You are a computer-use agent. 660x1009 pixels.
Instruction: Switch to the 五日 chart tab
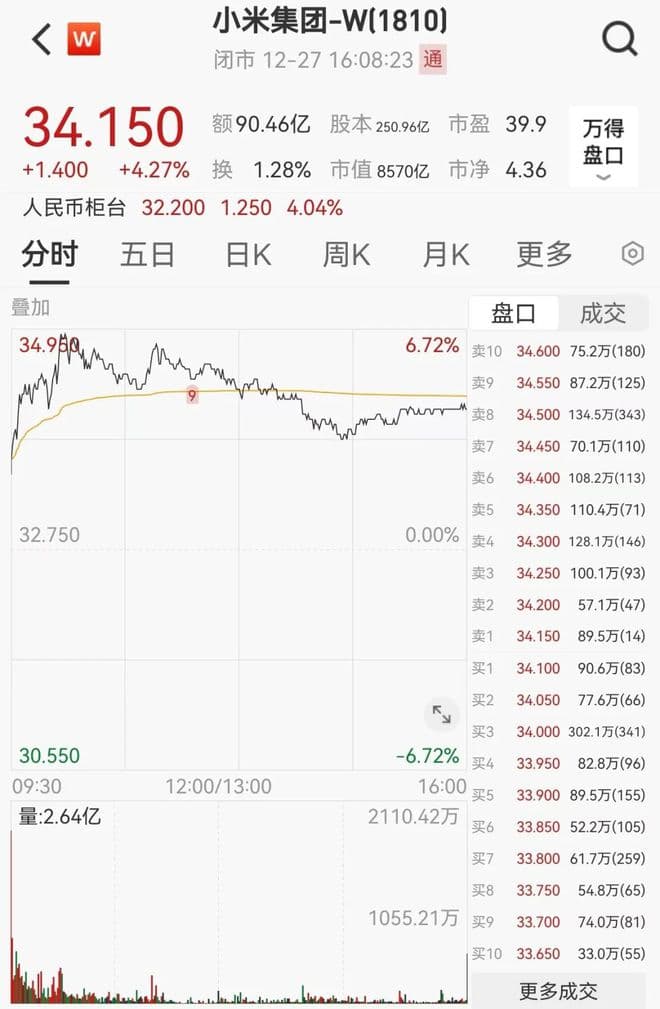click(147, 254)
